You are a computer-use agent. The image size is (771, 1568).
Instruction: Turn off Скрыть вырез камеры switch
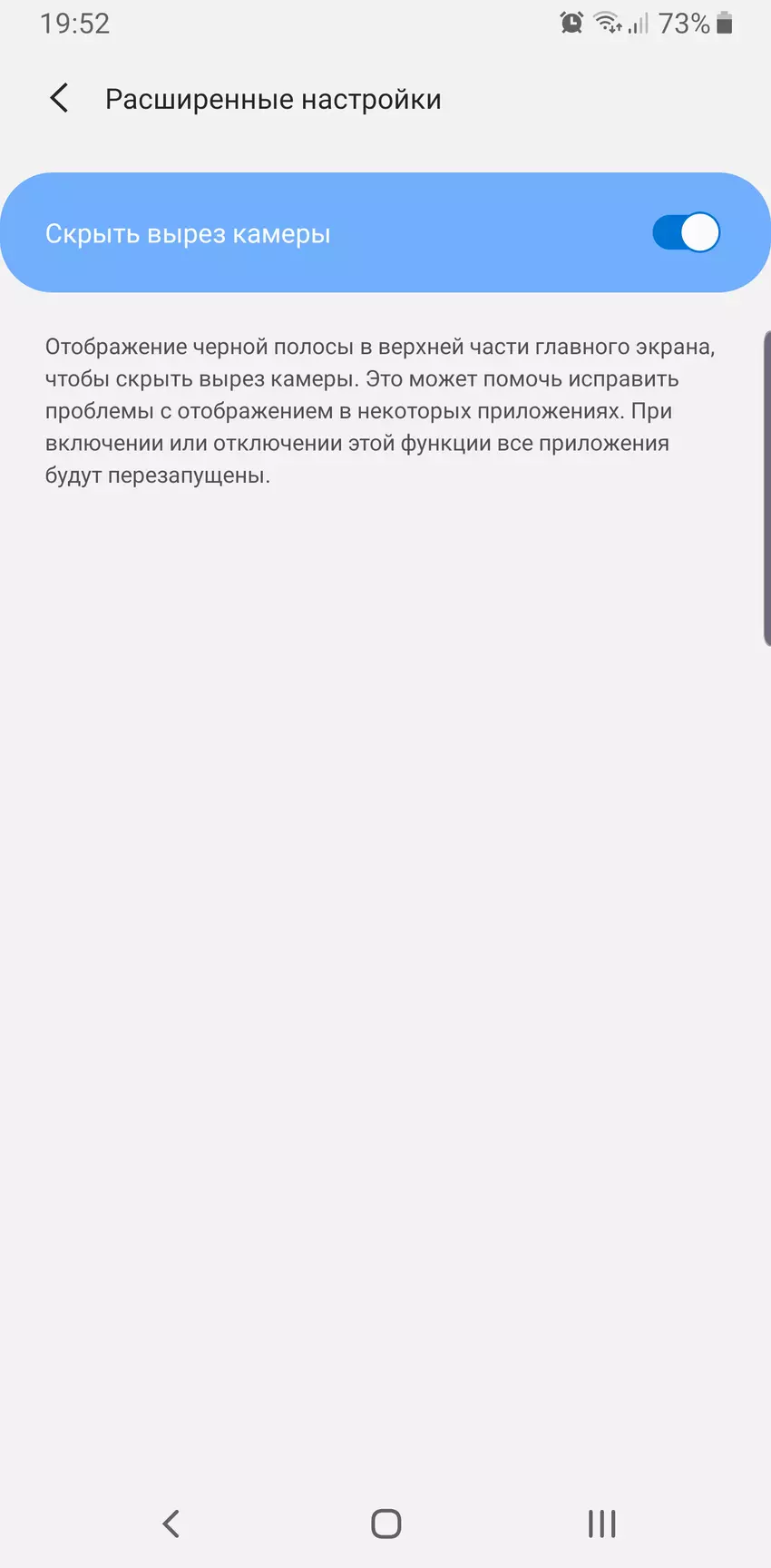pyautogui.click(x=686, y=233)
